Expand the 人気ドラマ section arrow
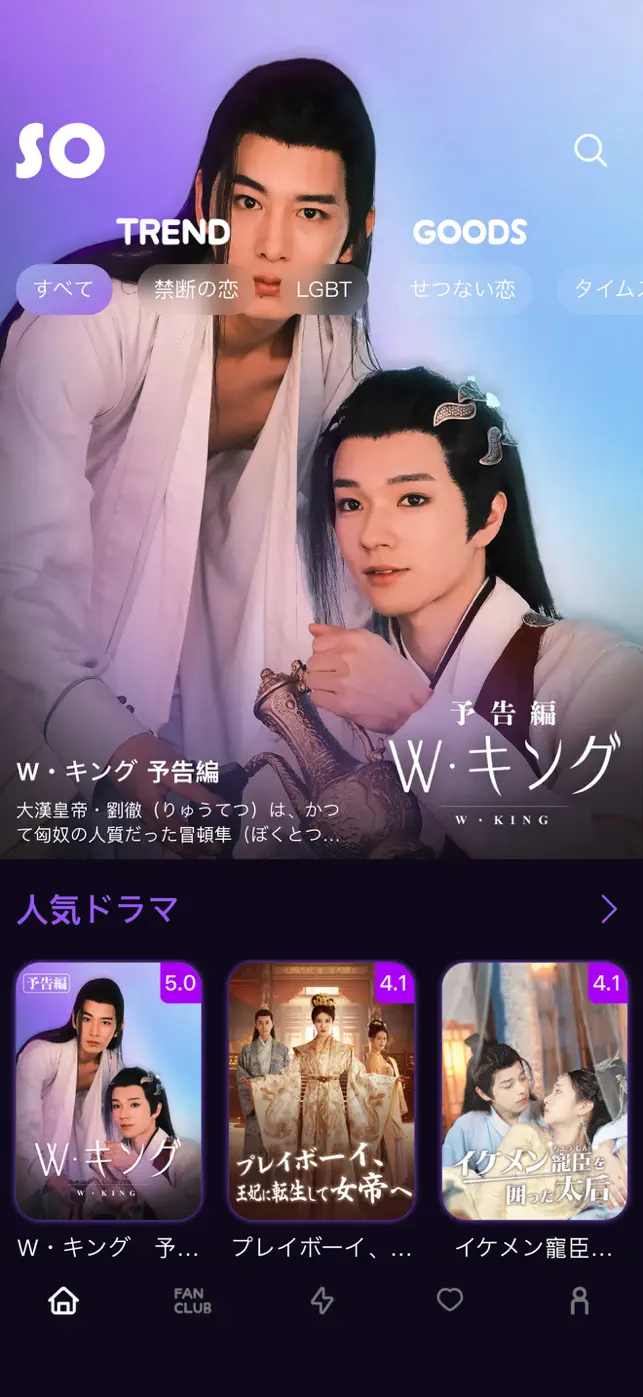 click(x=608, y=909)
